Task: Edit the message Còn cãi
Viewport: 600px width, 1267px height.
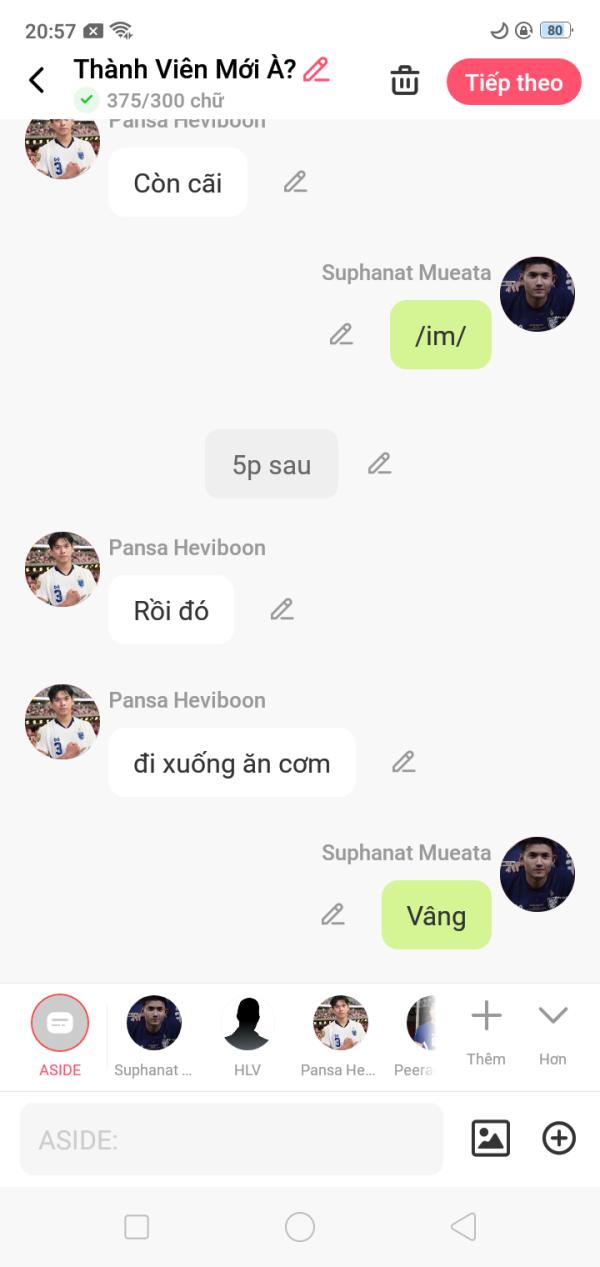Action: [x=295, y=182]
